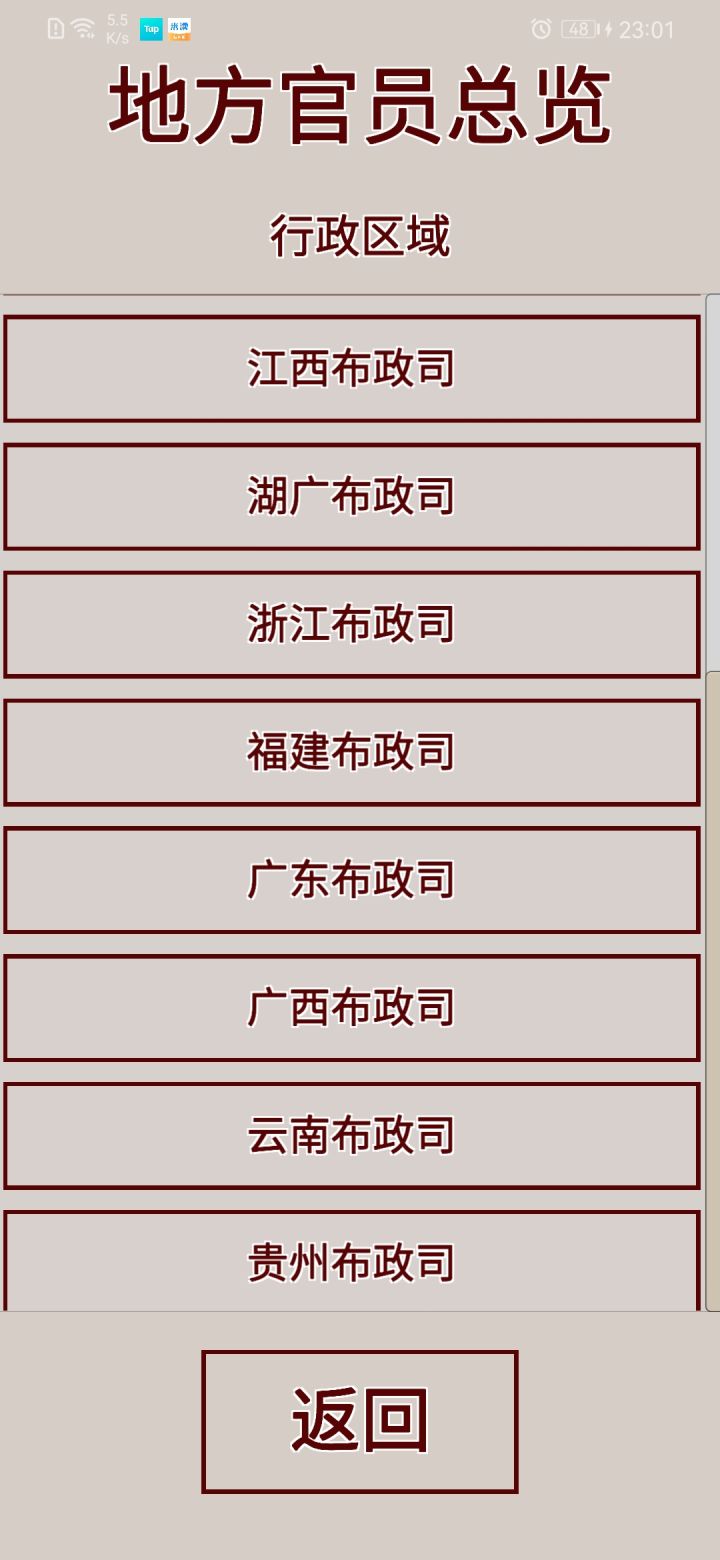
Task: Tap the 行政区域 section header
Action: tap(358, 232)
